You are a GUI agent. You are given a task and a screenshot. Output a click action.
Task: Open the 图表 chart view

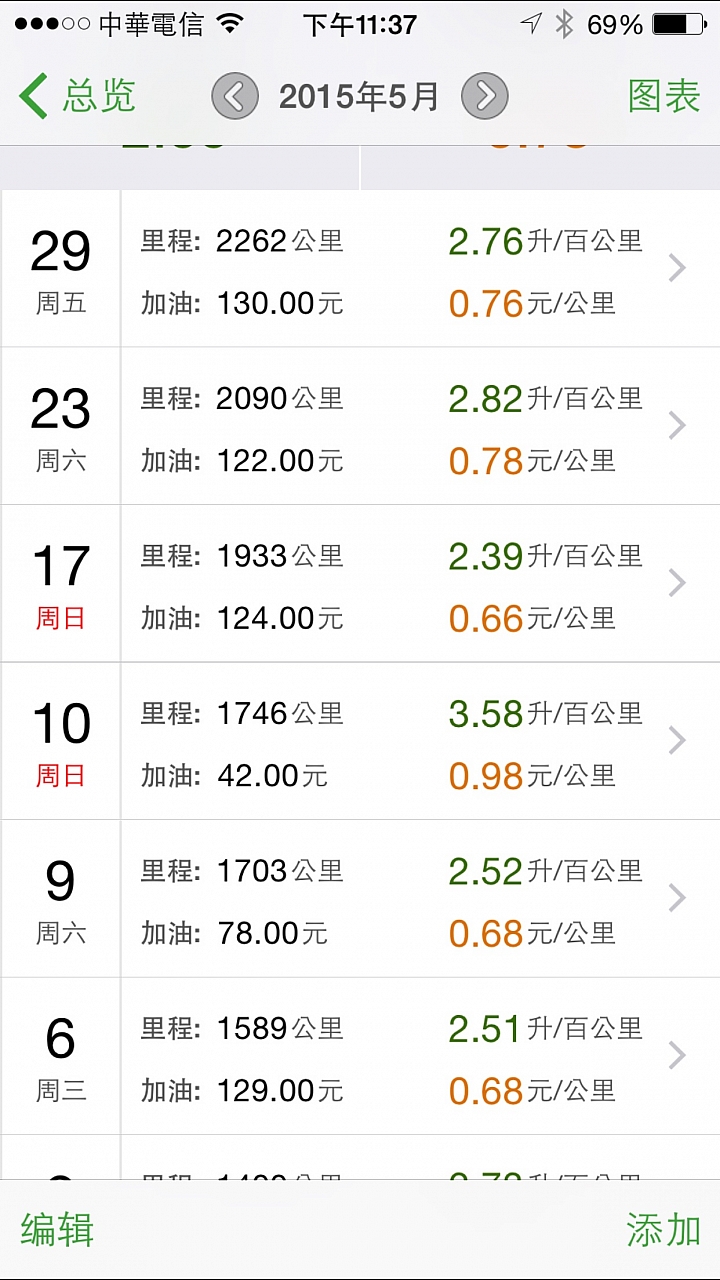[x=664, y=97]
